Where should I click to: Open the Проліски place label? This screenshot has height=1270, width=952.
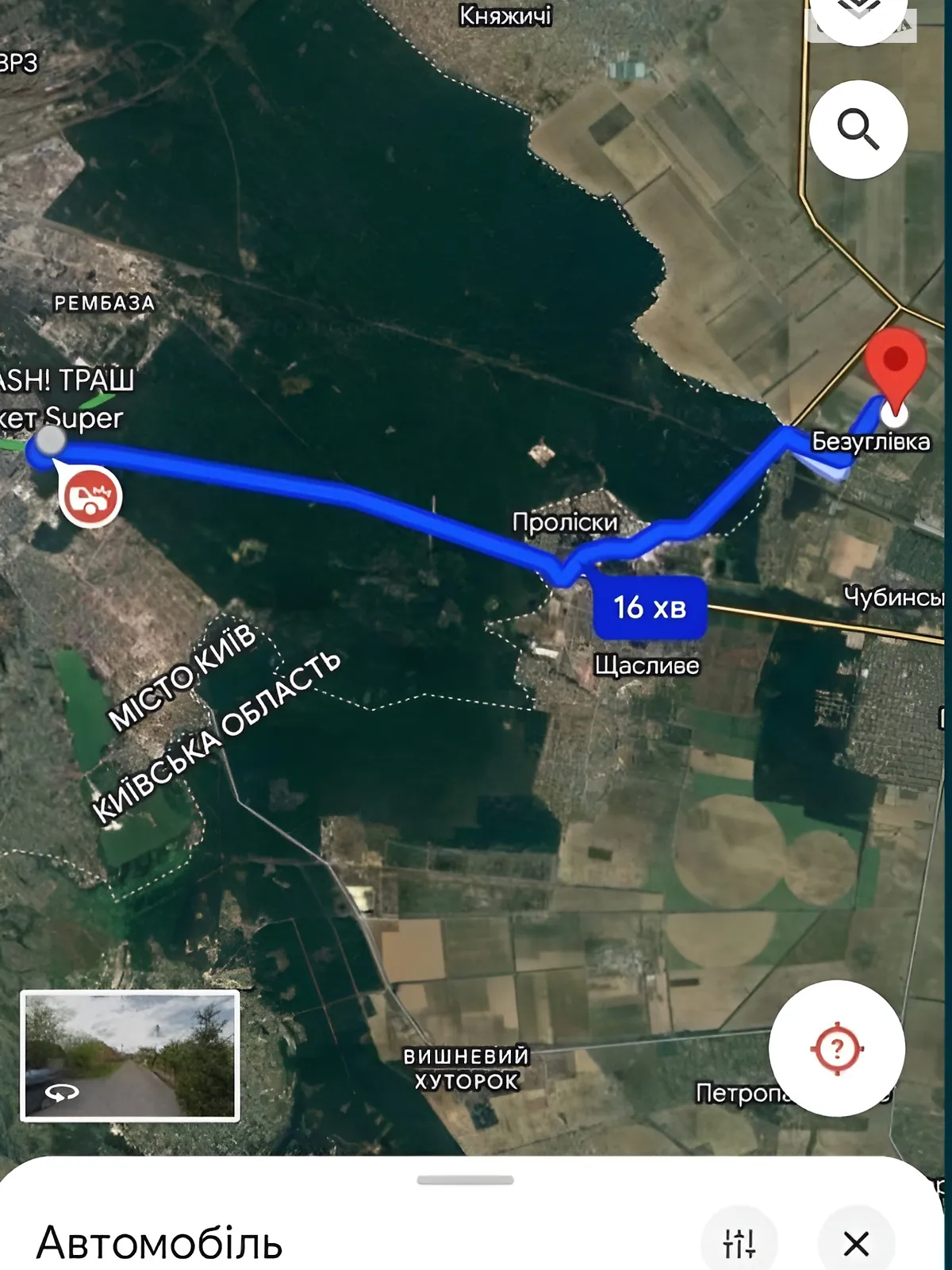(x=566, y=523)
